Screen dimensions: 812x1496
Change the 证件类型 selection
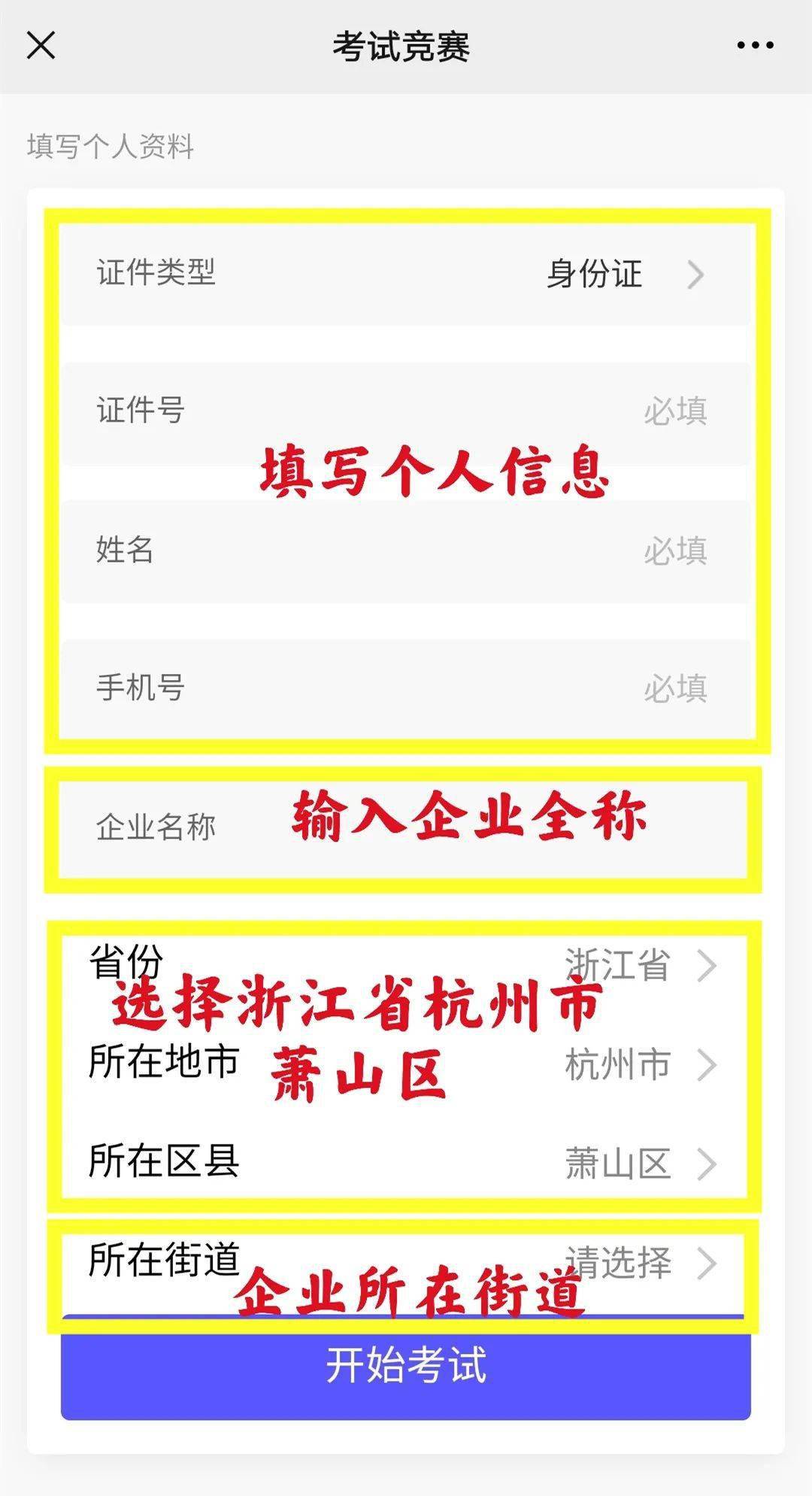406,274
